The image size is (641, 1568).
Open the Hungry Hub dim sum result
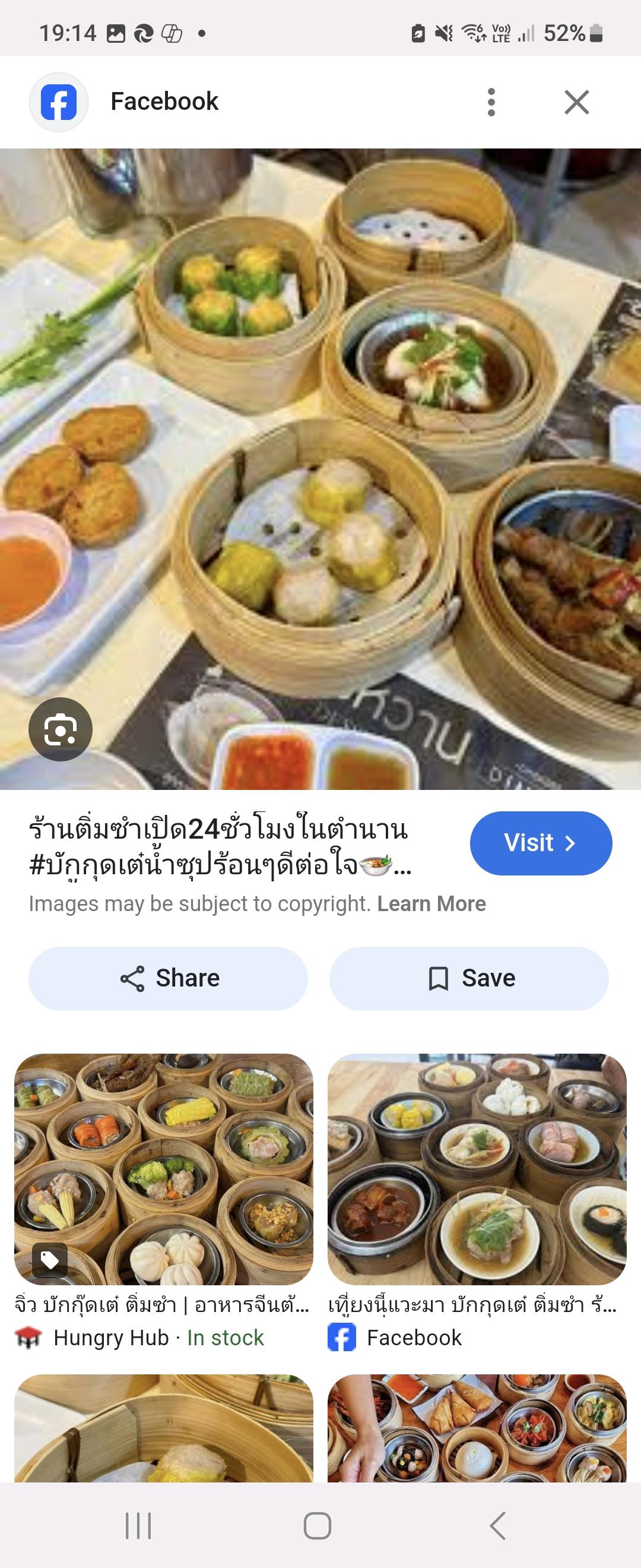[x=164, y=1170]
